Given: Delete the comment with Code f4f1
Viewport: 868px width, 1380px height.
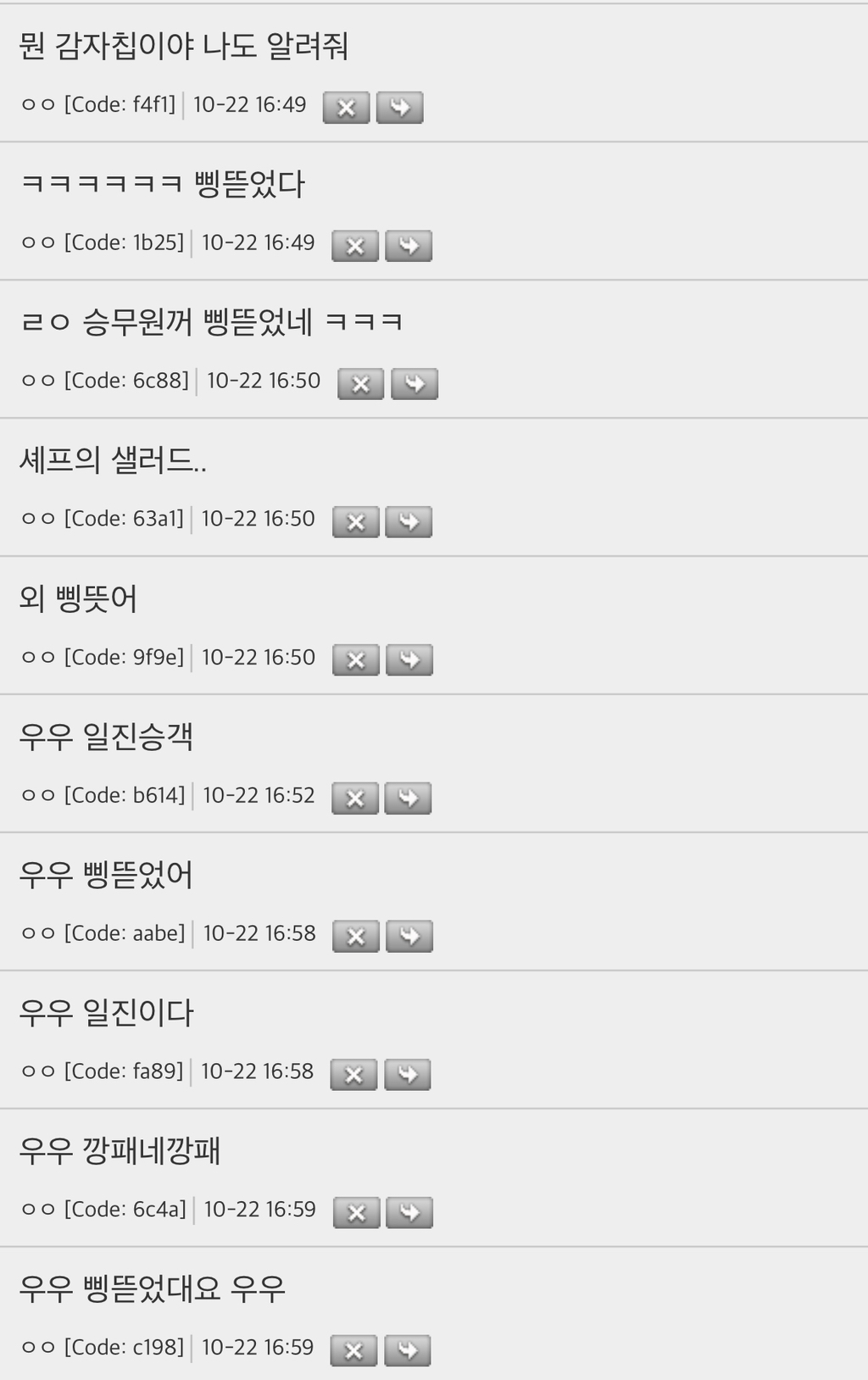Looking at the screenshot, I should pyautogui.click(x=346, y=108).
